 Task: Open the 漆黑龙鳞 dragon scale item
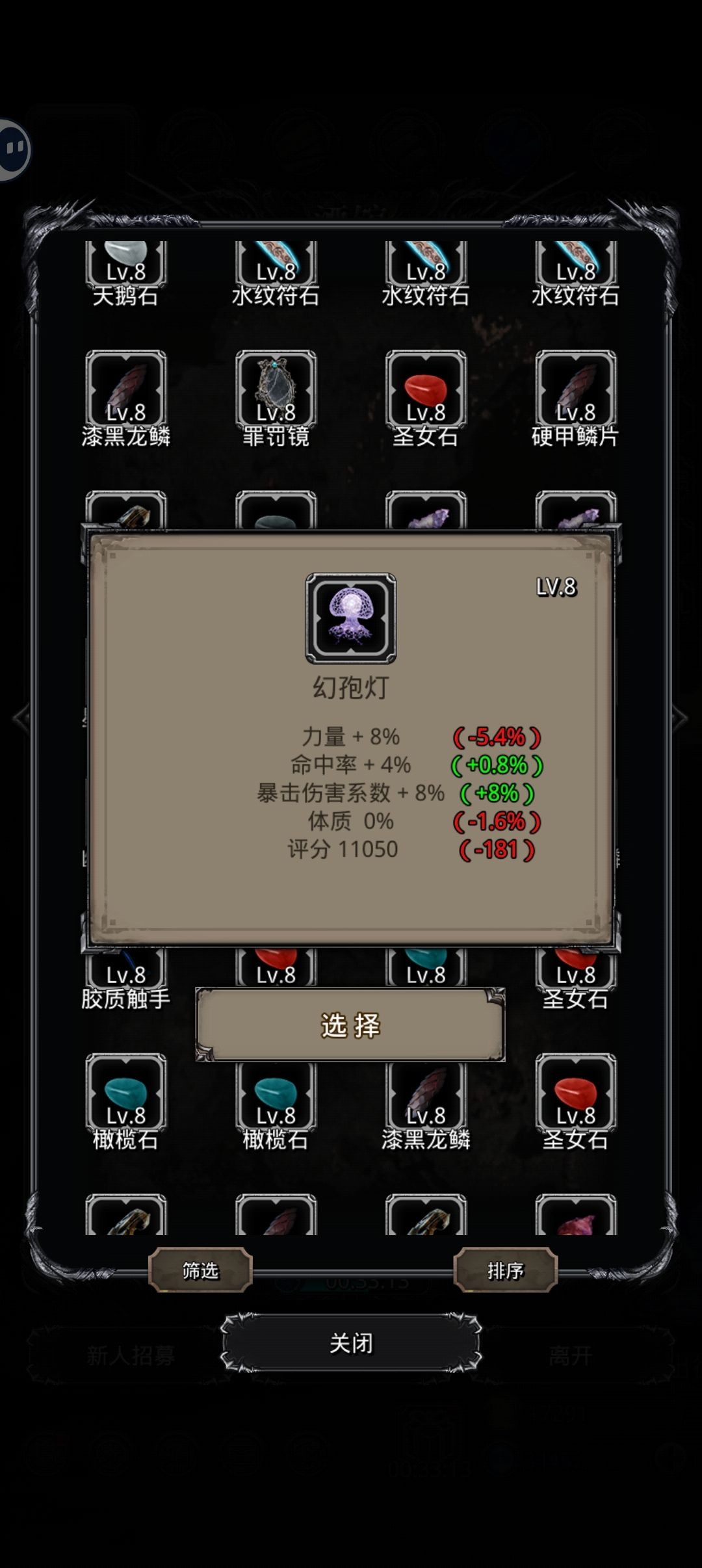coord(125,390)
